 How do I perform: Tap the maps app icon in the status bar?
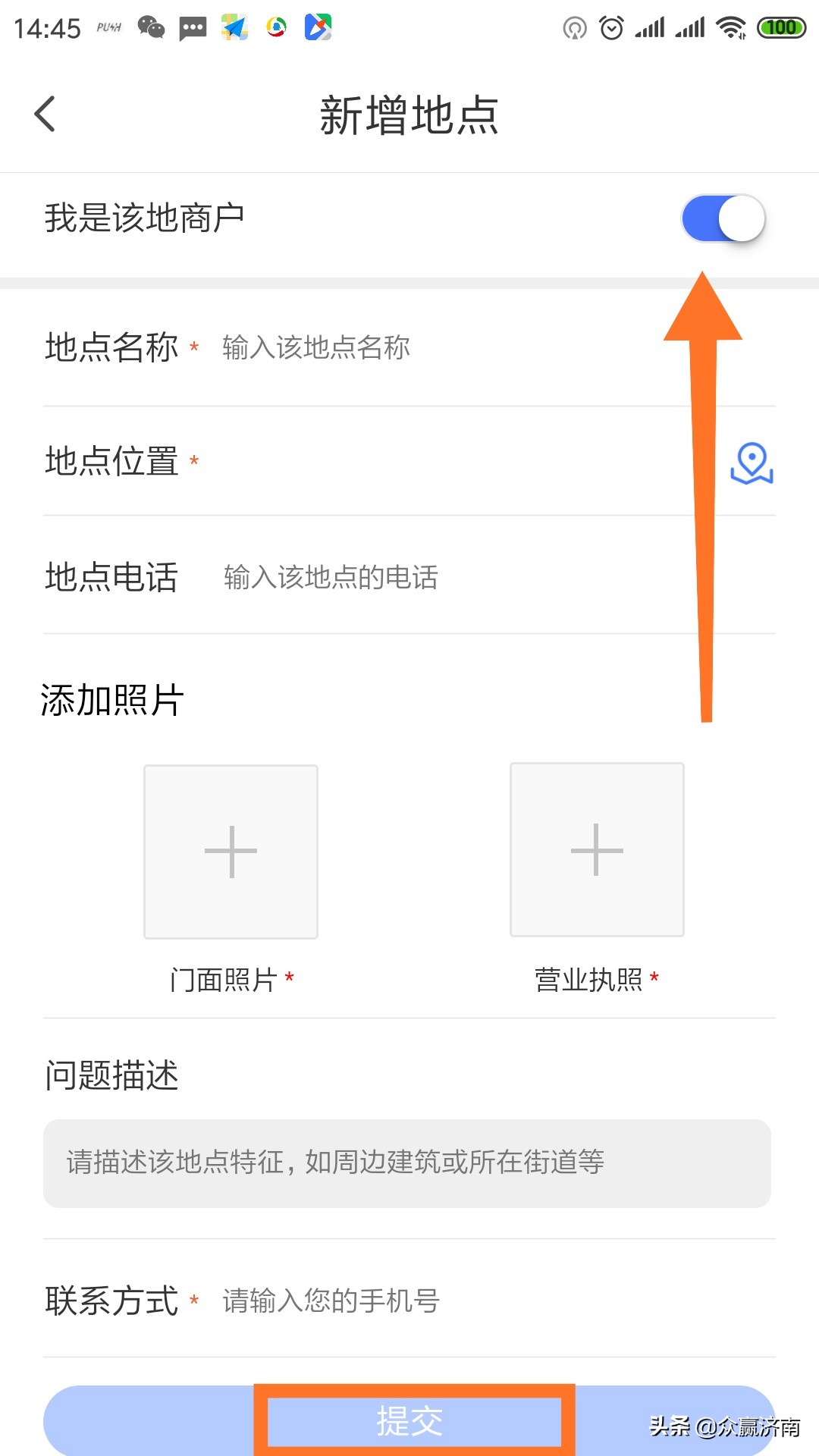coord(235,27)
